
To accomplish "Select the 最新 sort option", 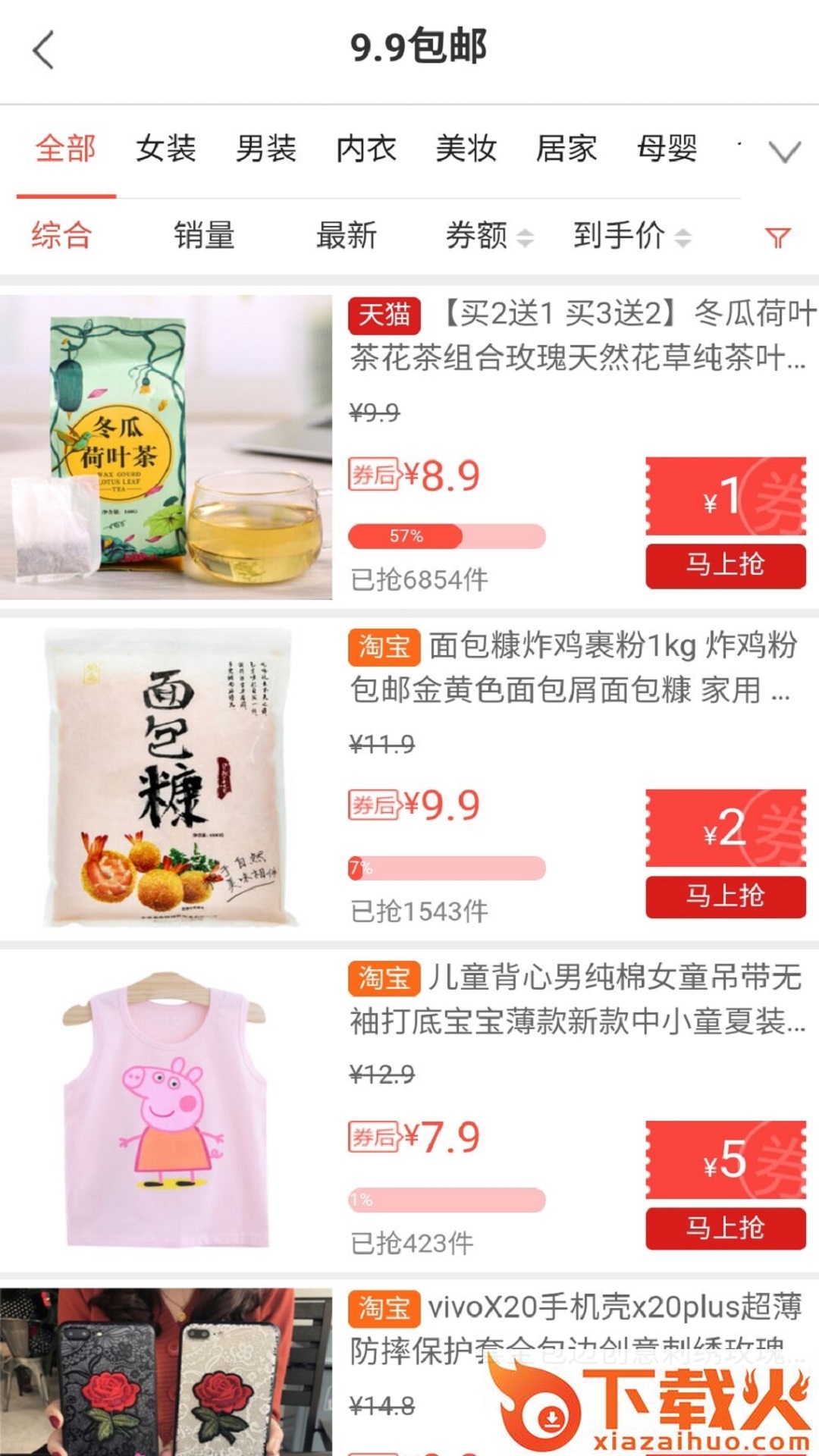I will pyautogui.click(x=345, y=236).
